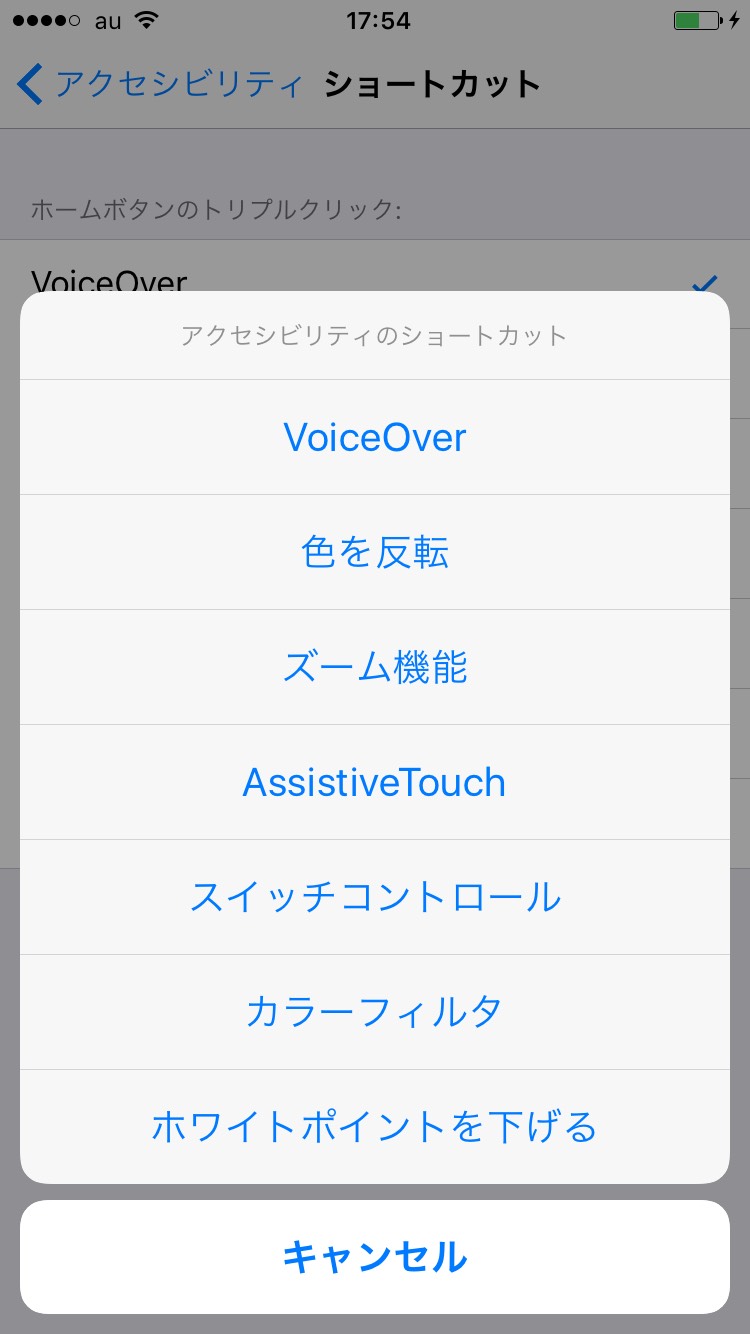Choose カラーフィルタ (Color Filters) option
This screenshot has width=750, height=1334.
[x=375, y=1012]
